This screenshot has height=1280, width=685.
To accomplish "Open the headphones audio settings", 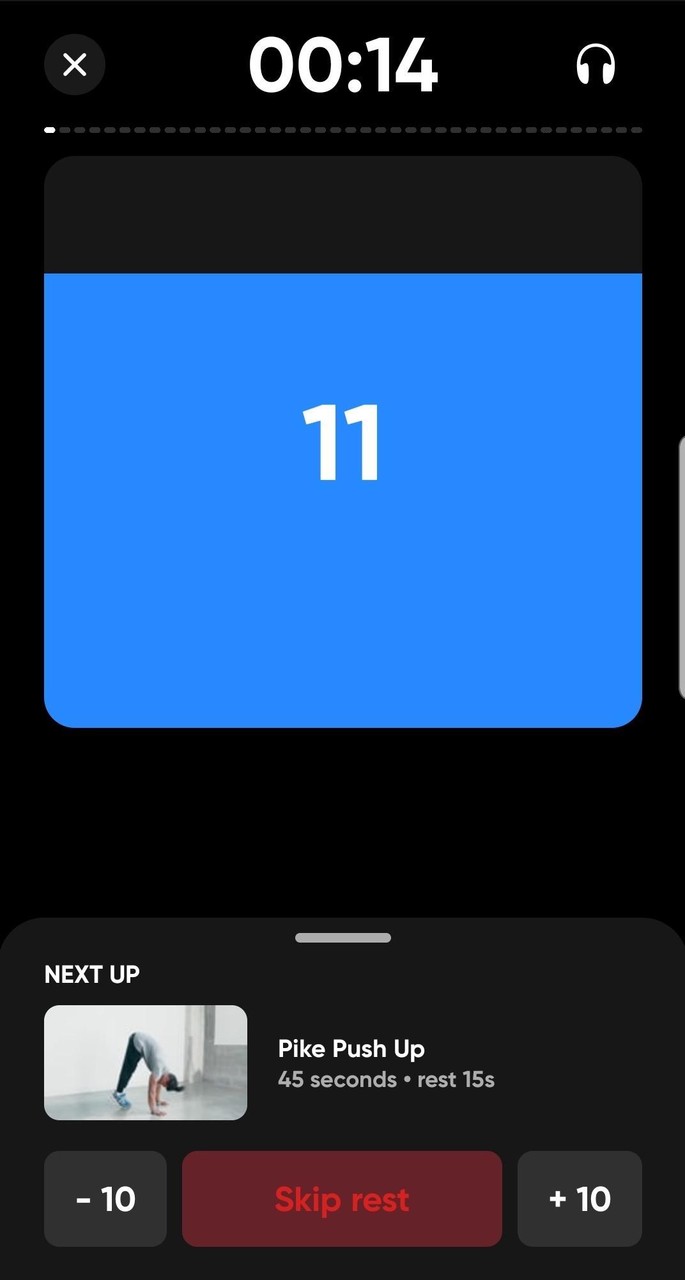I will [x=596, y=65].
